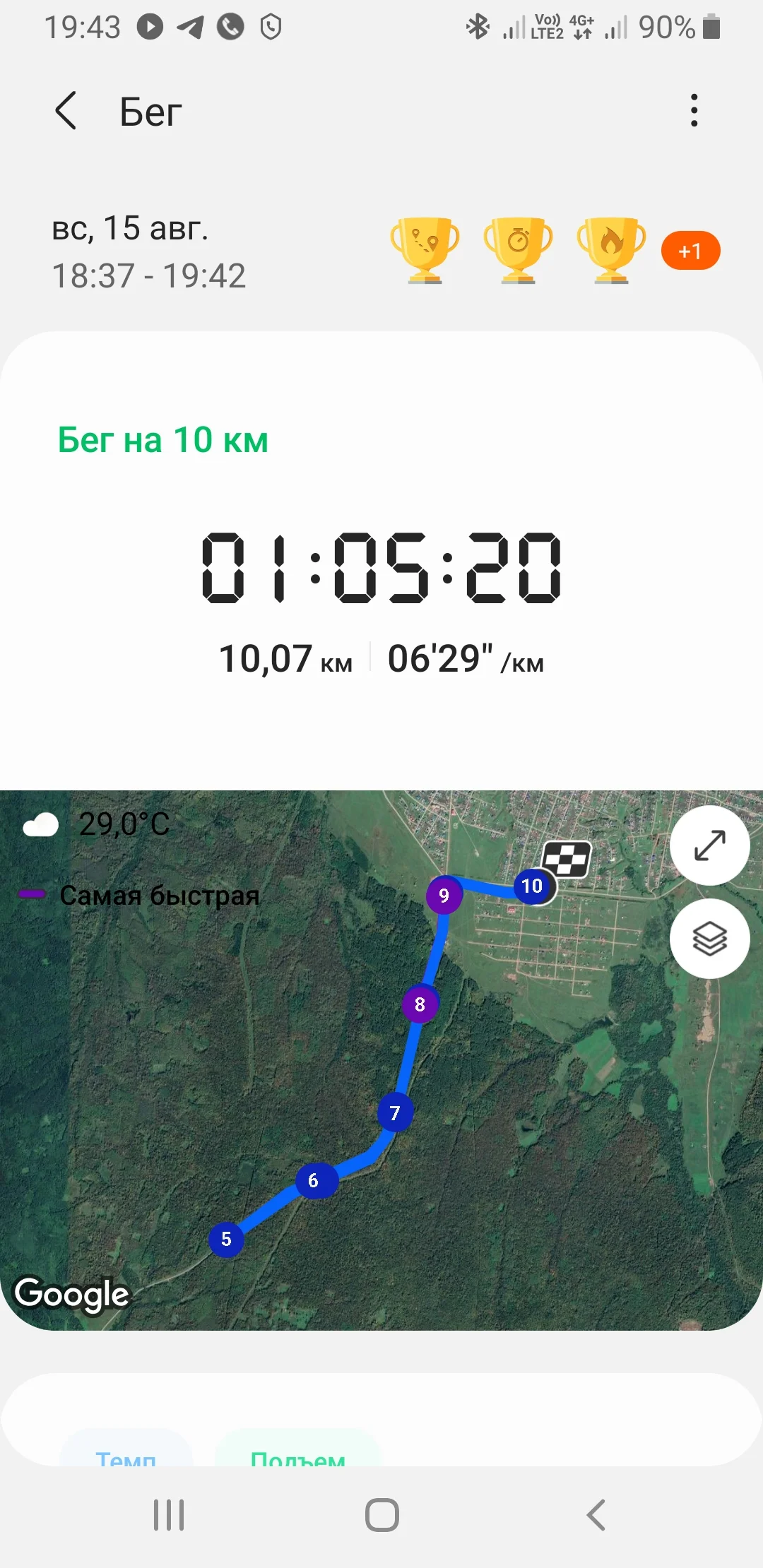This screenshot has height=1568, width=763.
Task: Open recent apps from navigation bar
Action: click(x=169, y=1515)
